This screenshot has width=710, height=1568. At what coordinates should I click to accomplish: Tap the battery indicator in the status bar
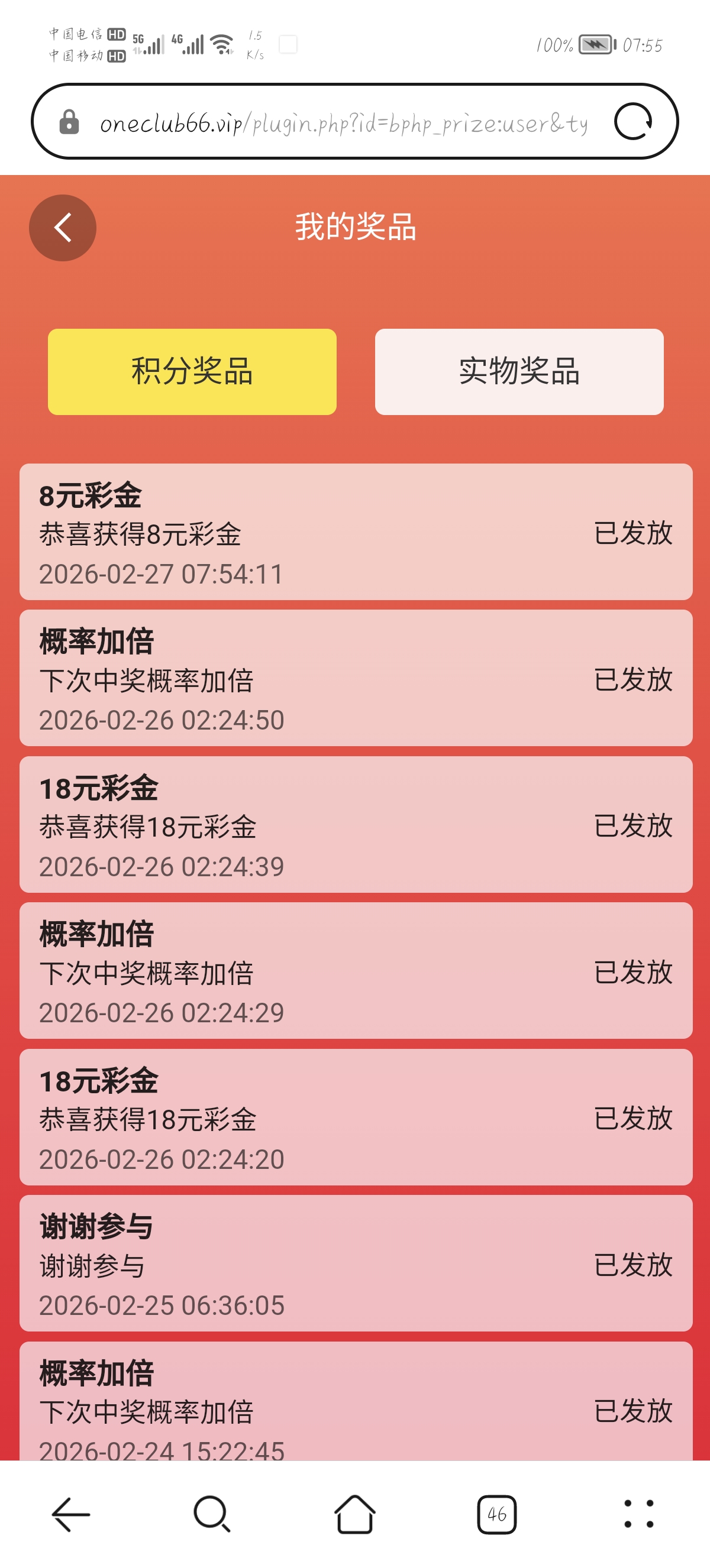tap(596, 44)
